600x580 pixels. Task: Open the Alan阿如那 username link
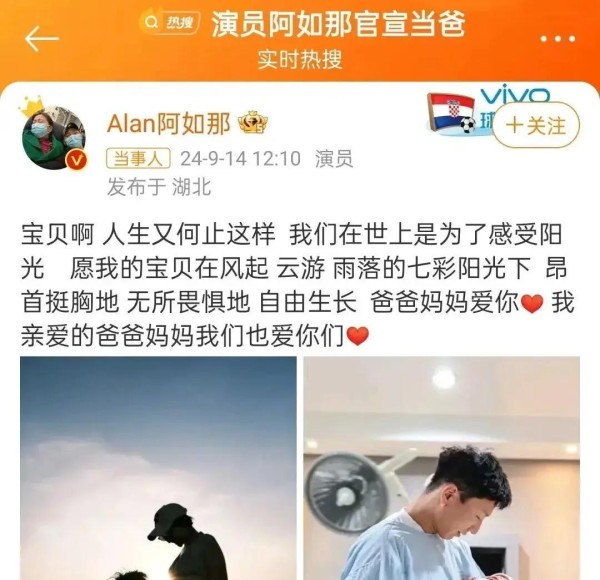coord(168,123)
